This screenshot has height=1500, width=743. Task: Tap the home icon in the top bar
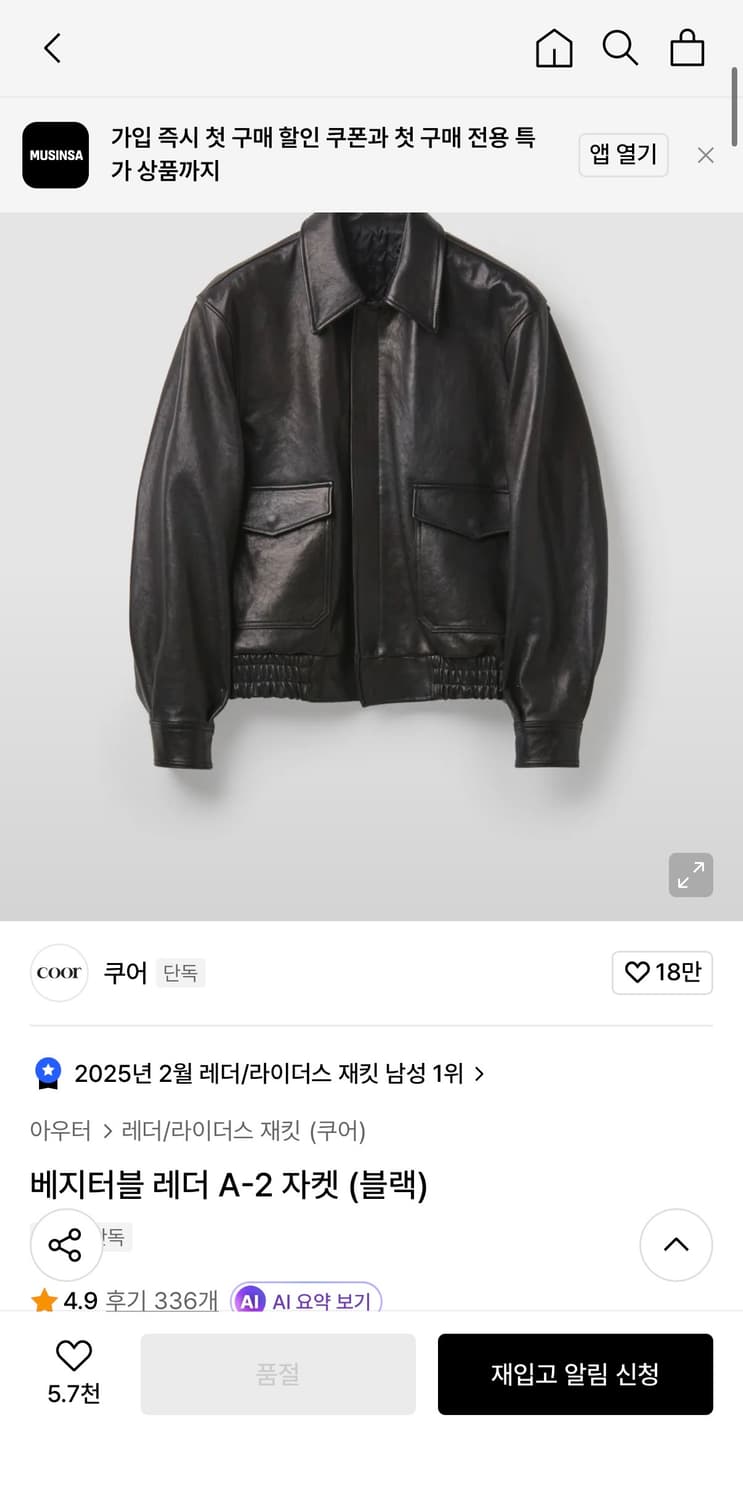pos(554,47)
